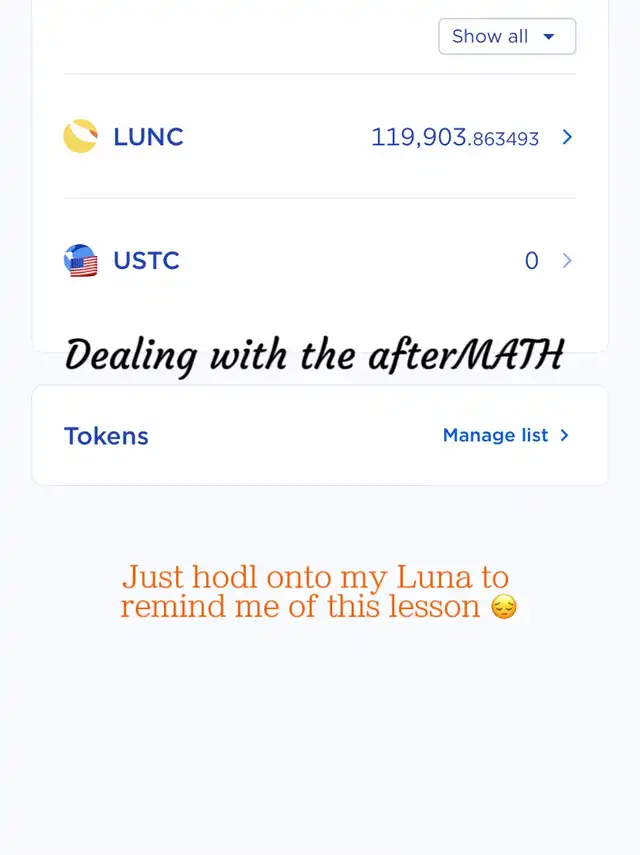The height and width of the screenshot is (855, 640).
Task: Tap Manage list for Tokens
Action: point(505,435)
